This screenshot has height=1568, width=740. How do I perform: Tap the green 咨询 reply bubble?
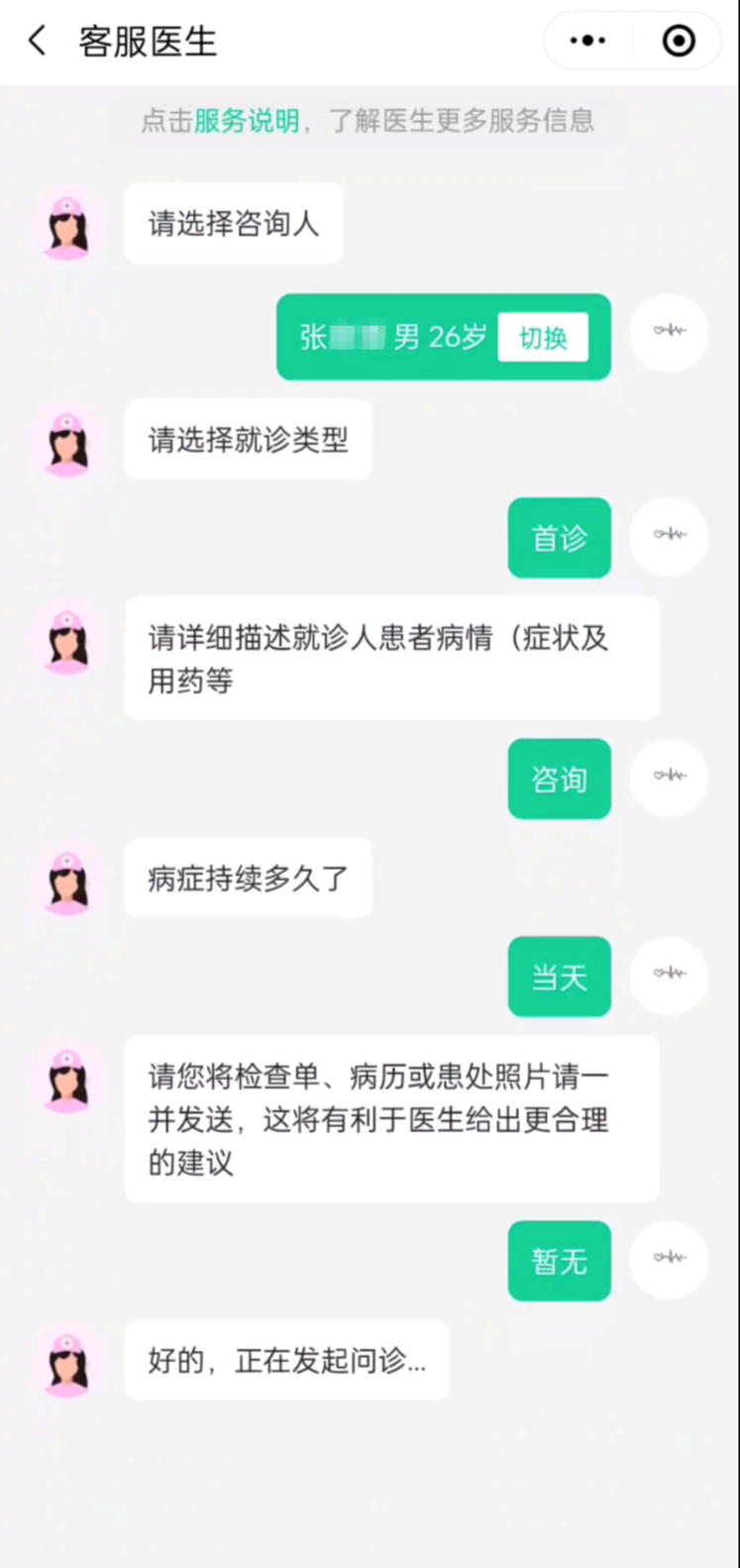pyautogui.click(x=559, y=780)
